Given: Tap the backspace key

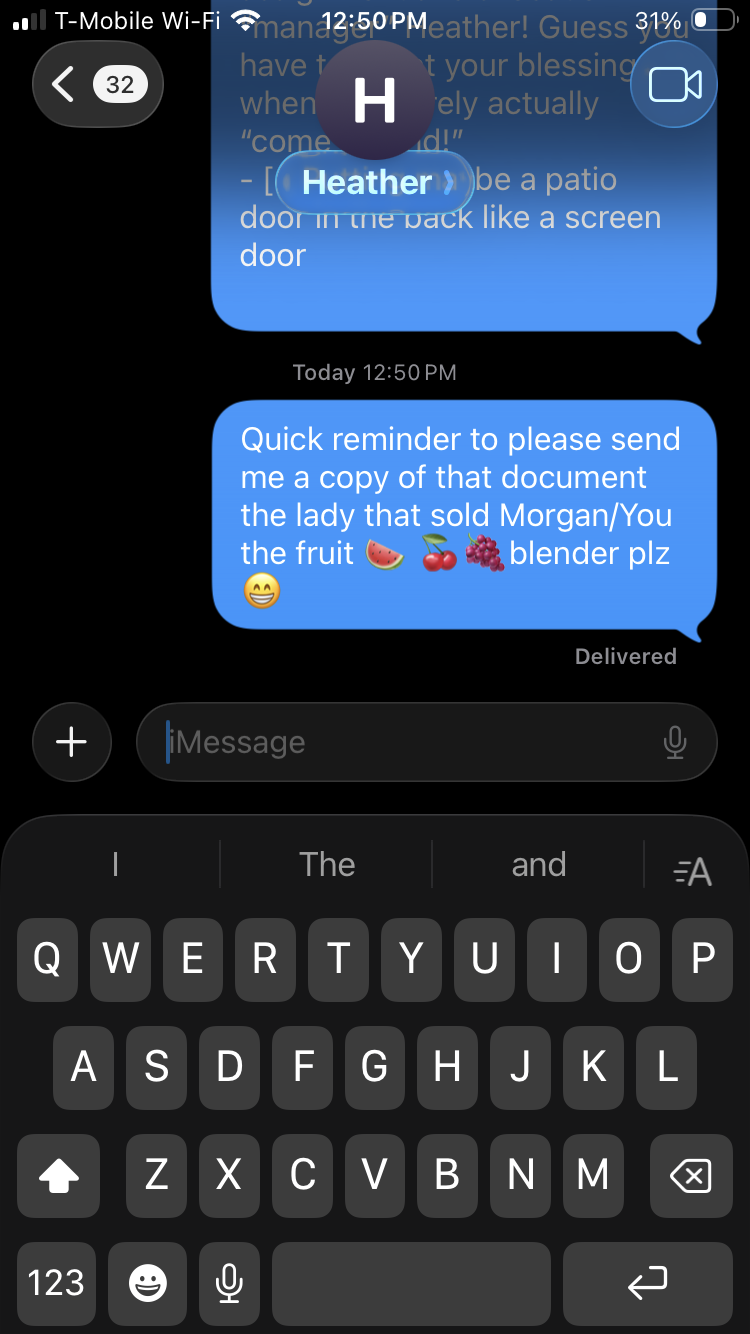Looking at the screenshot, I should coord(690,1176).
